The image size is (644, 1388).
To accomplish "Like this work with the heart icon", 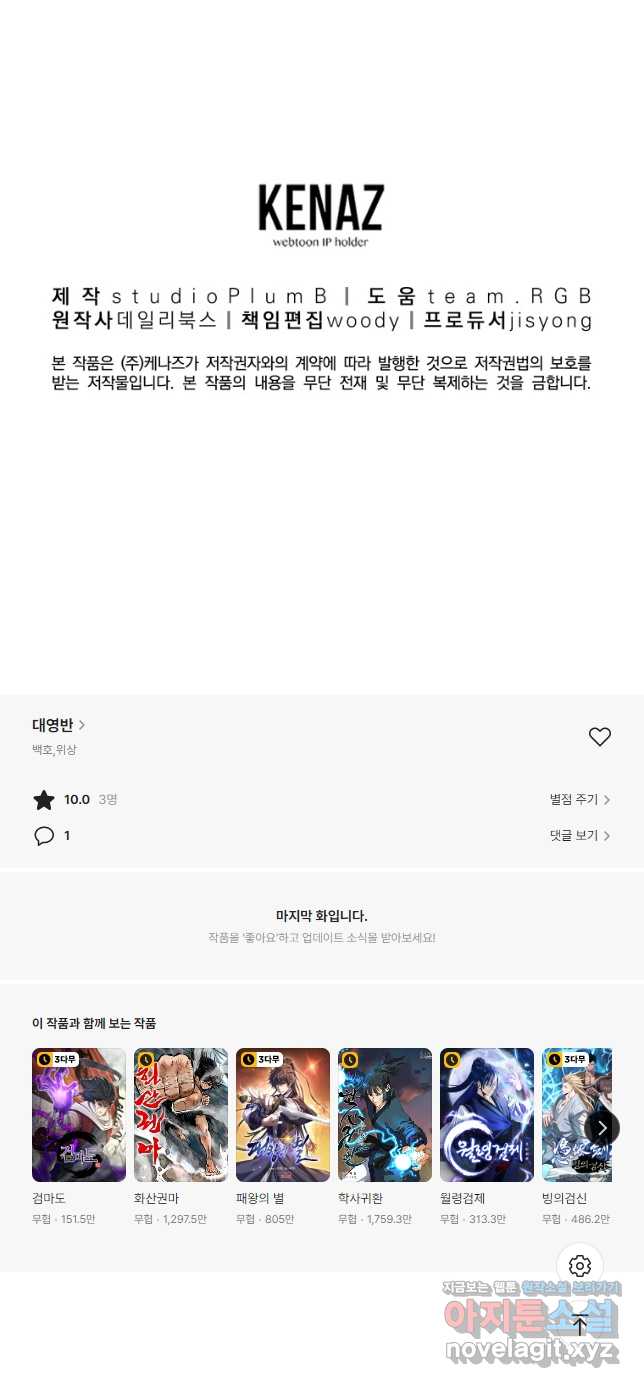I will pos(599,737).
